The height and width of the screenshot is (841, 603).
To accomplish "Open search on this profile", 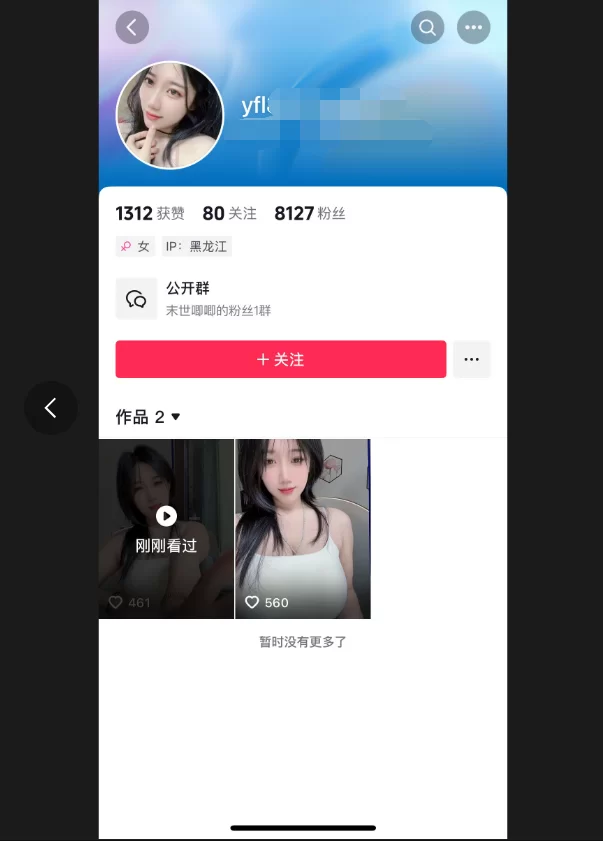I will click(x=427, y=27).
